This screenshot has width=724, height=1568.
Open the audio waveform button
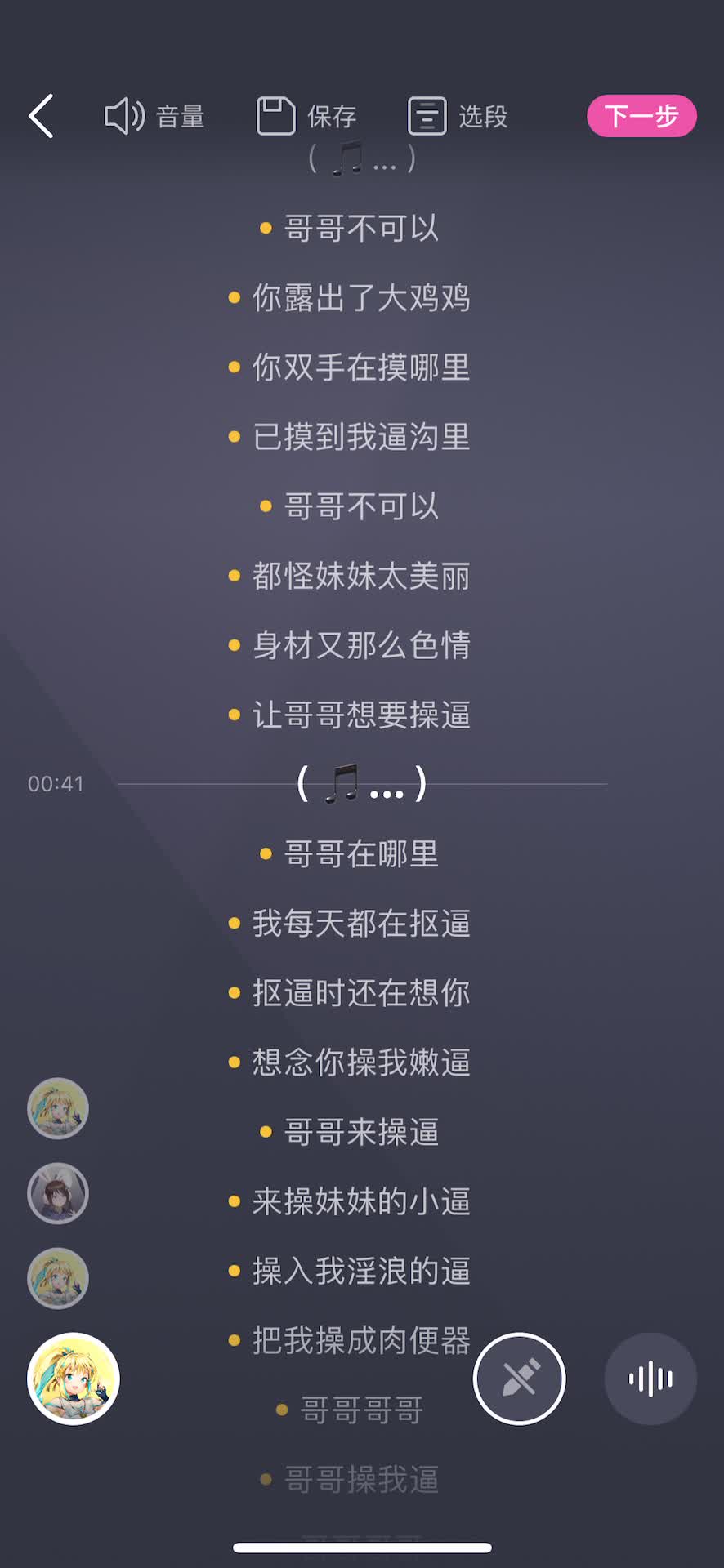tap(650, 1379)
